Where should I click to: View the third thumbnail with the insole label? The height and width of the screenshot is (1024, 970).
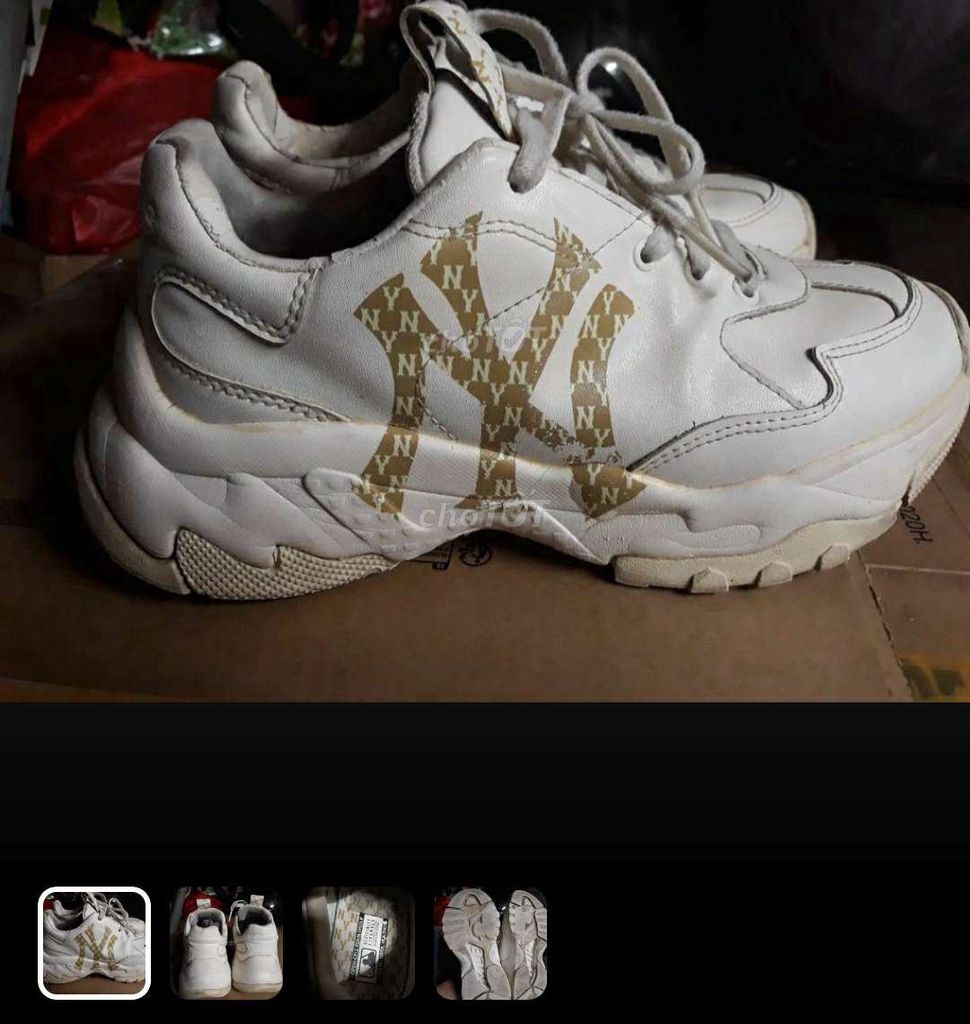pyautogui.click(x=358, y=943)
